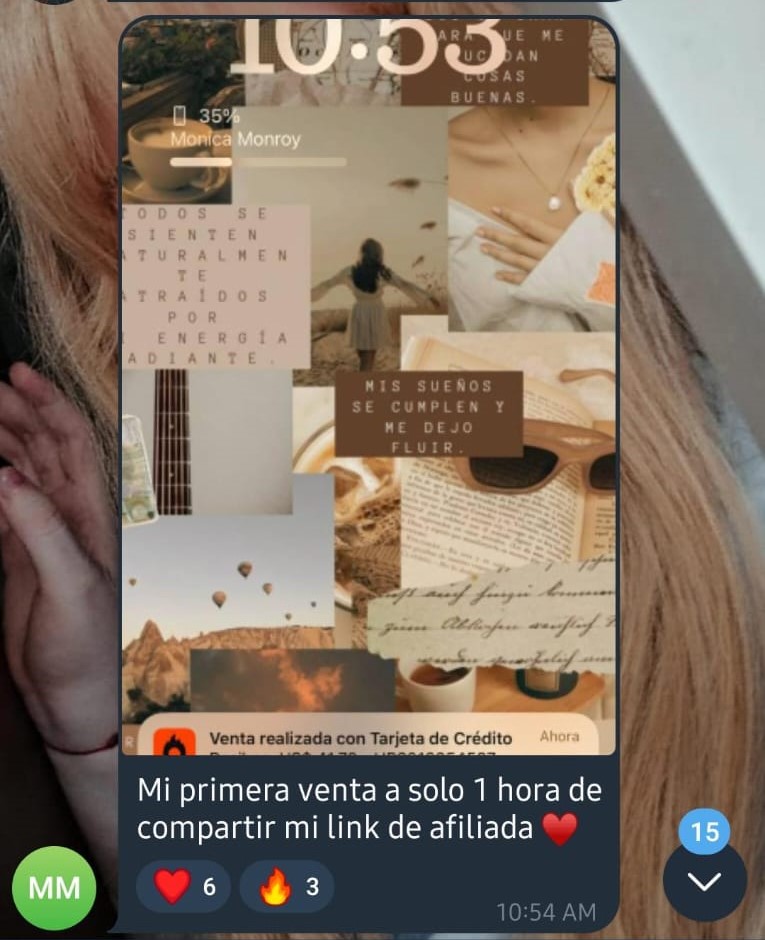The image size is (765, 940).
Task: Tap the fire reaction chip
Action: click(x=287, y=886)
